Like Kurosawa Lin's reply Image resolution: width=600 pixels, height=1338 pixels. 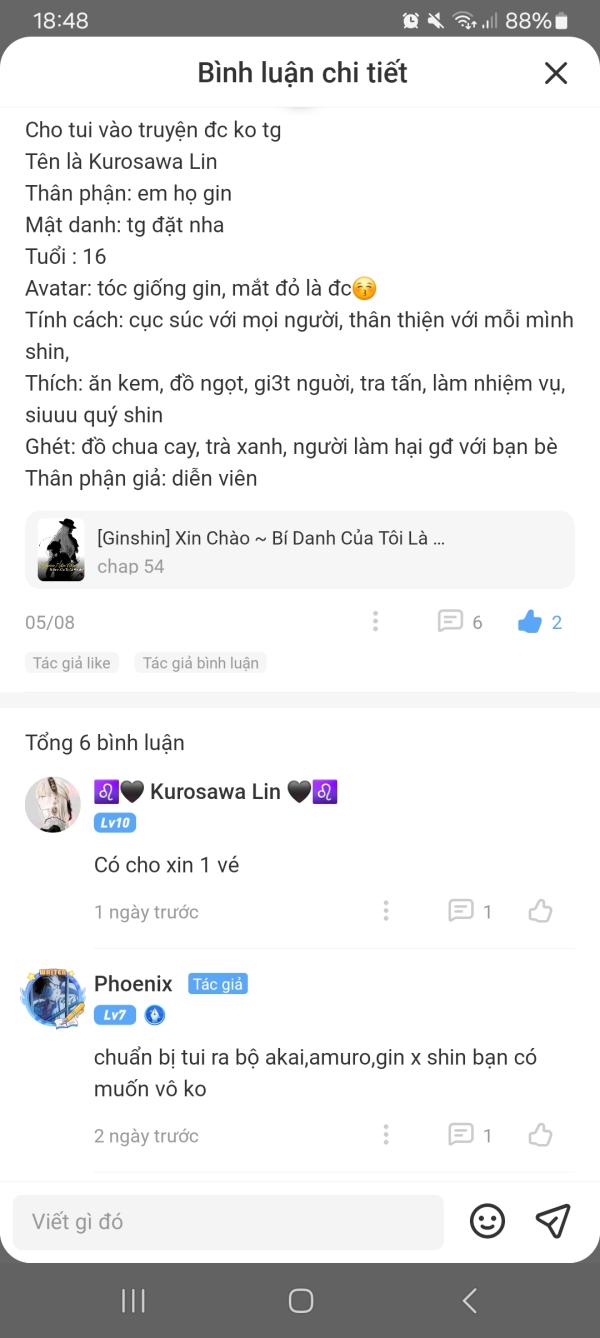541,911
